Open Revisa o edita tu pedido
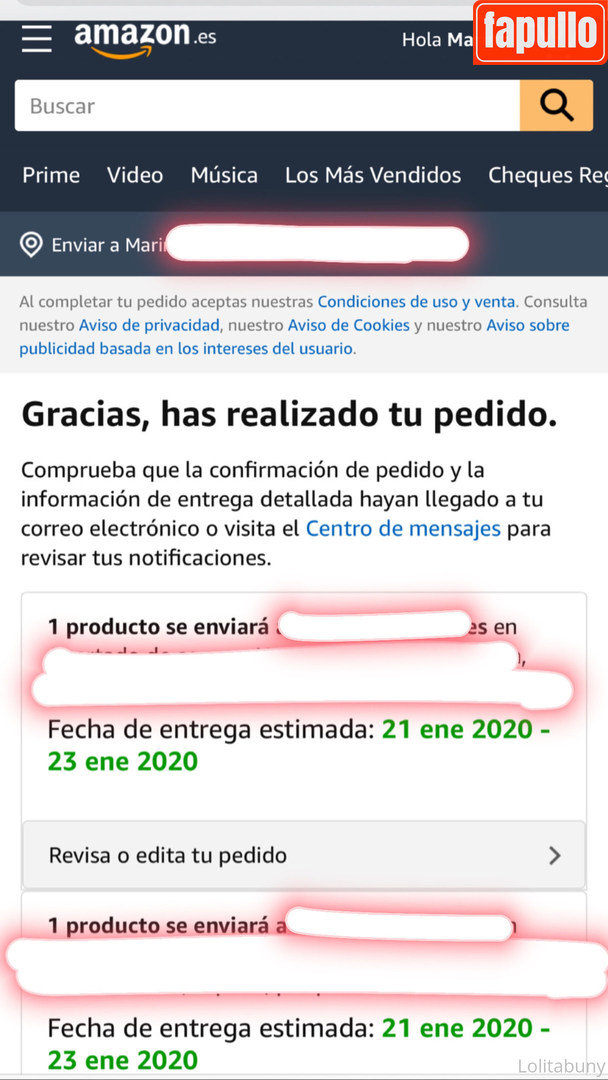This screenshot has width=608, height=1080. click(x=304, y=855)
